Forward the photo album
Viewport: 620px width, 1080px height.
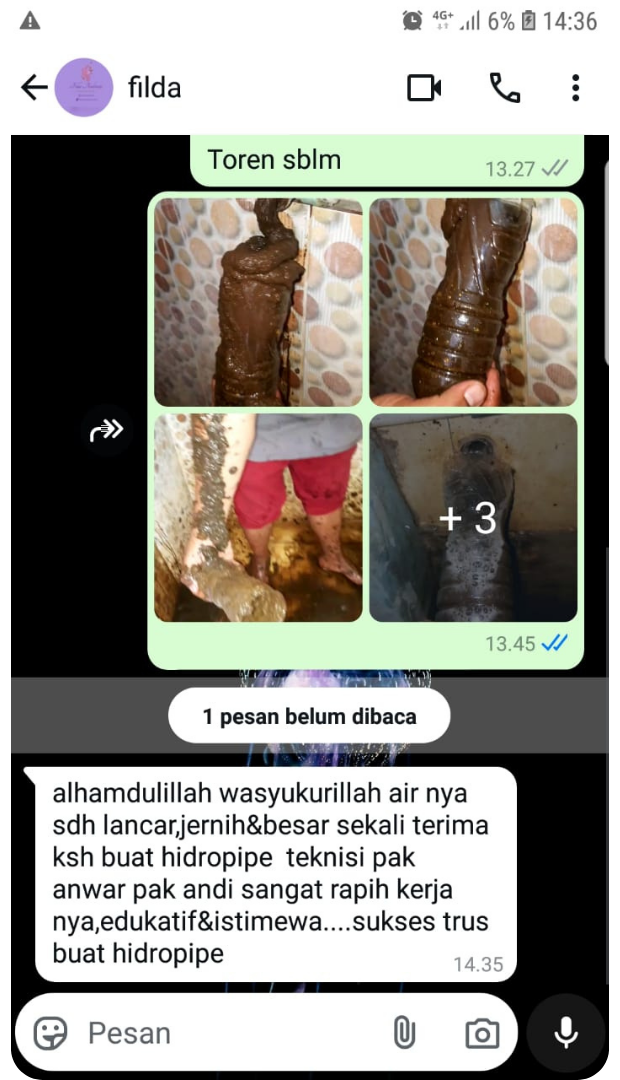click(106, 431)
